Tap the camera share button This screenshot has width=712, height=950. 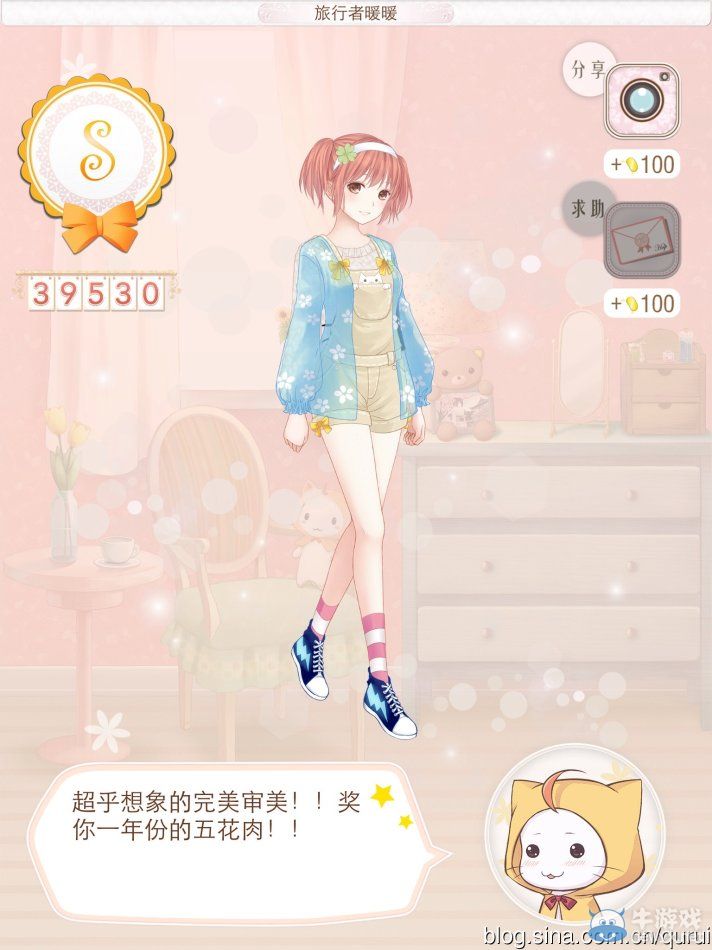[x=641, y=100]
